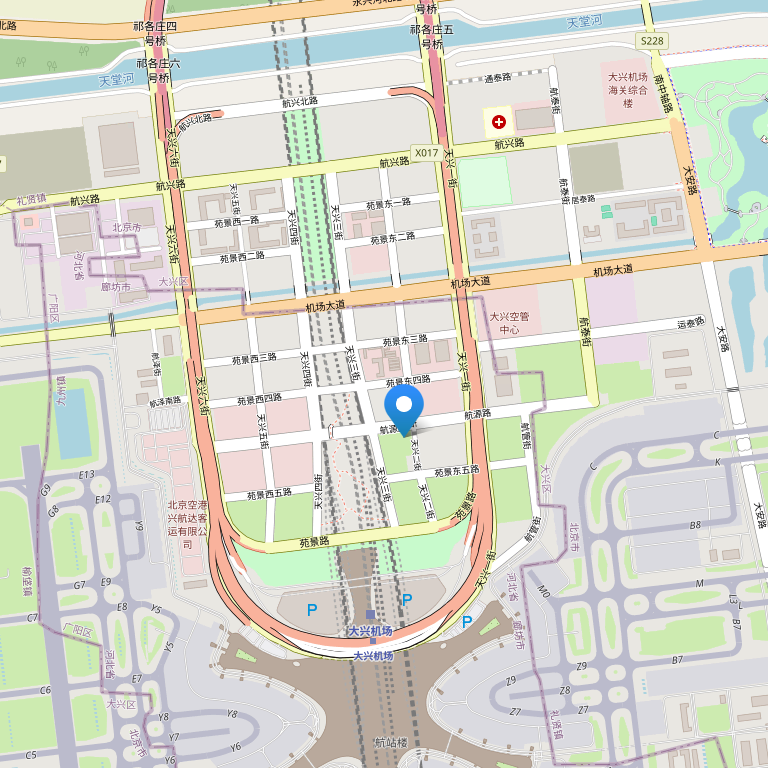Tap the blue location pin marker

click(404, 408)
